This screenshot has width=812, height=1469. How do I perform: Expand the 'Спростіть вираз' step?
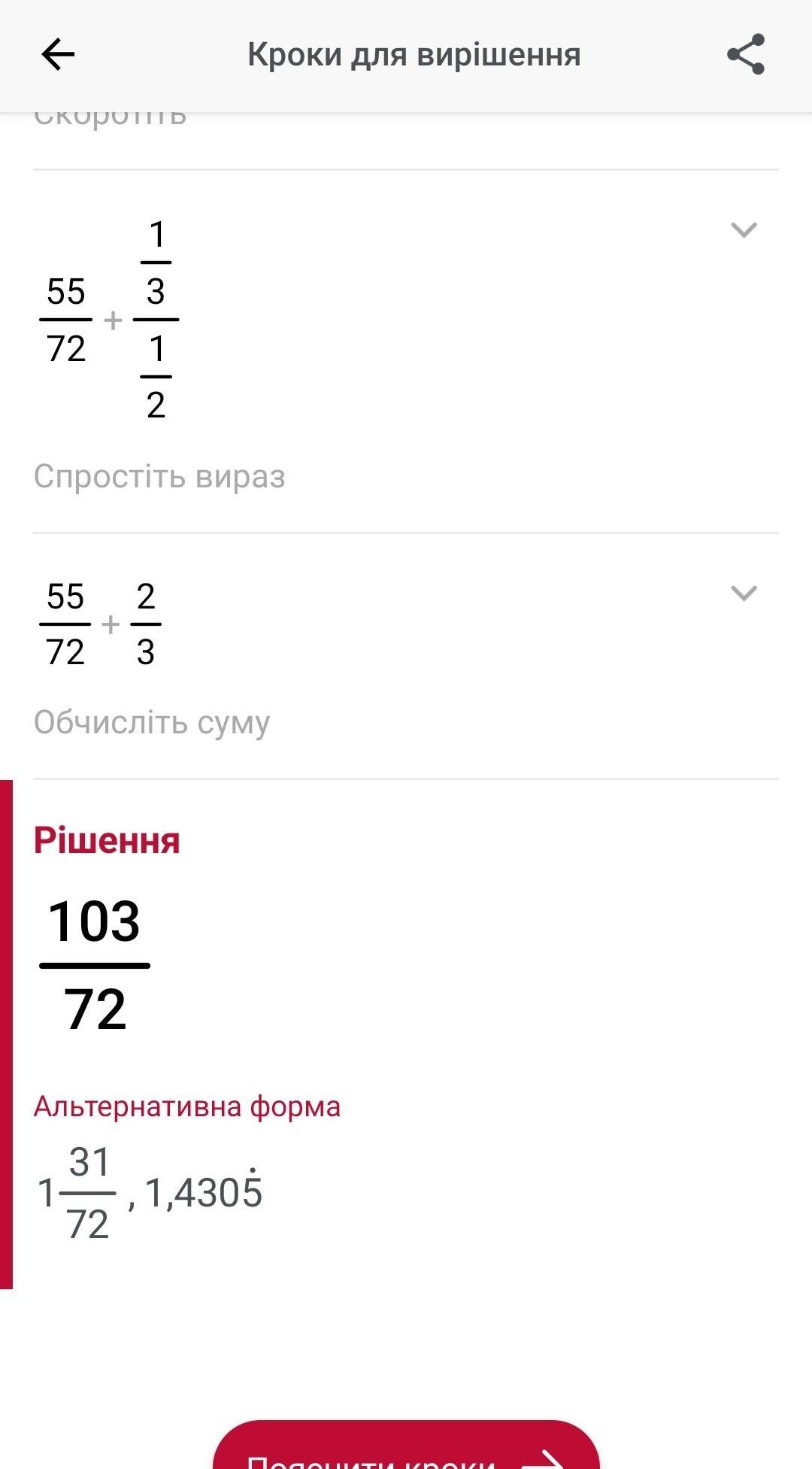744,230
